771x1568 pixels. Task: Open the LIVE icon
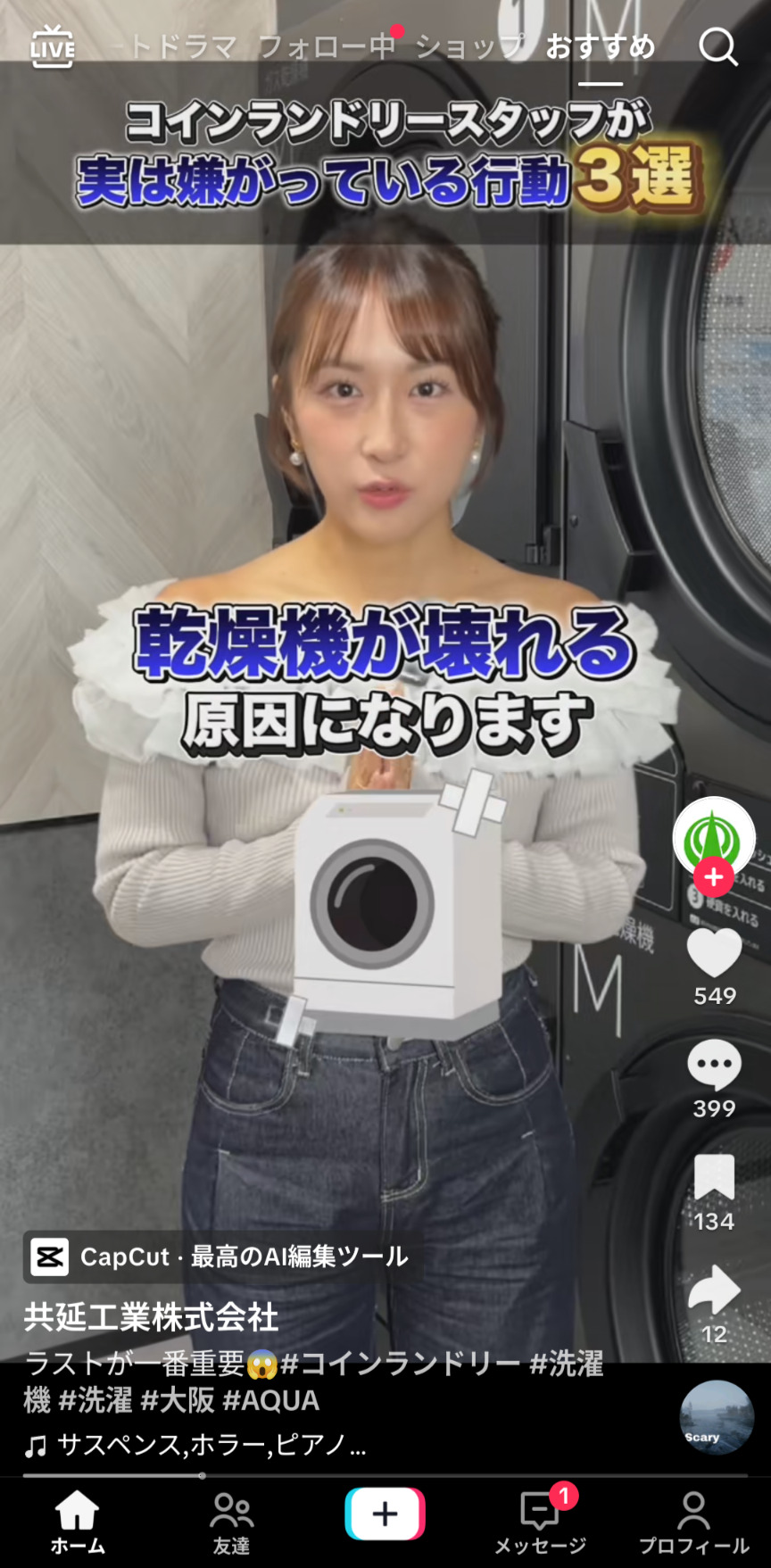click(52, 46)
